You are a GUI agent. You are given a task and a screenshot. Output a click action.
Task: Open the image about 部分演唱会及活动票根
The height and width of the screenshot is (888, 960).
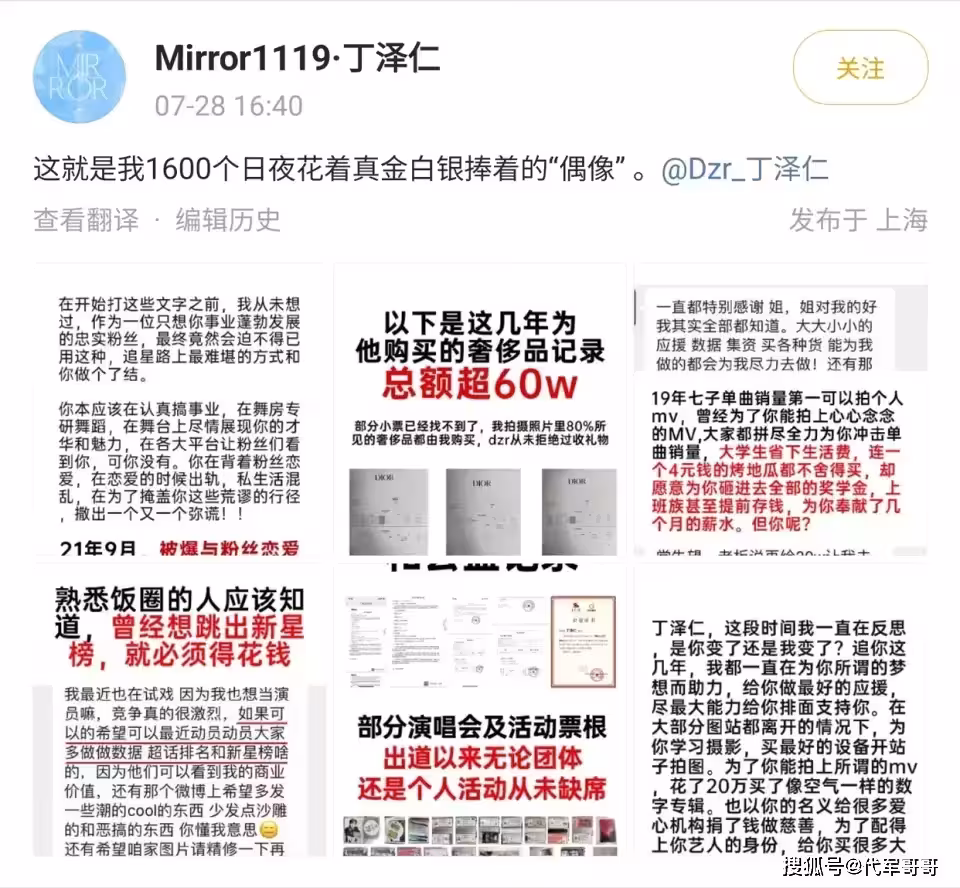pos(480,710)
